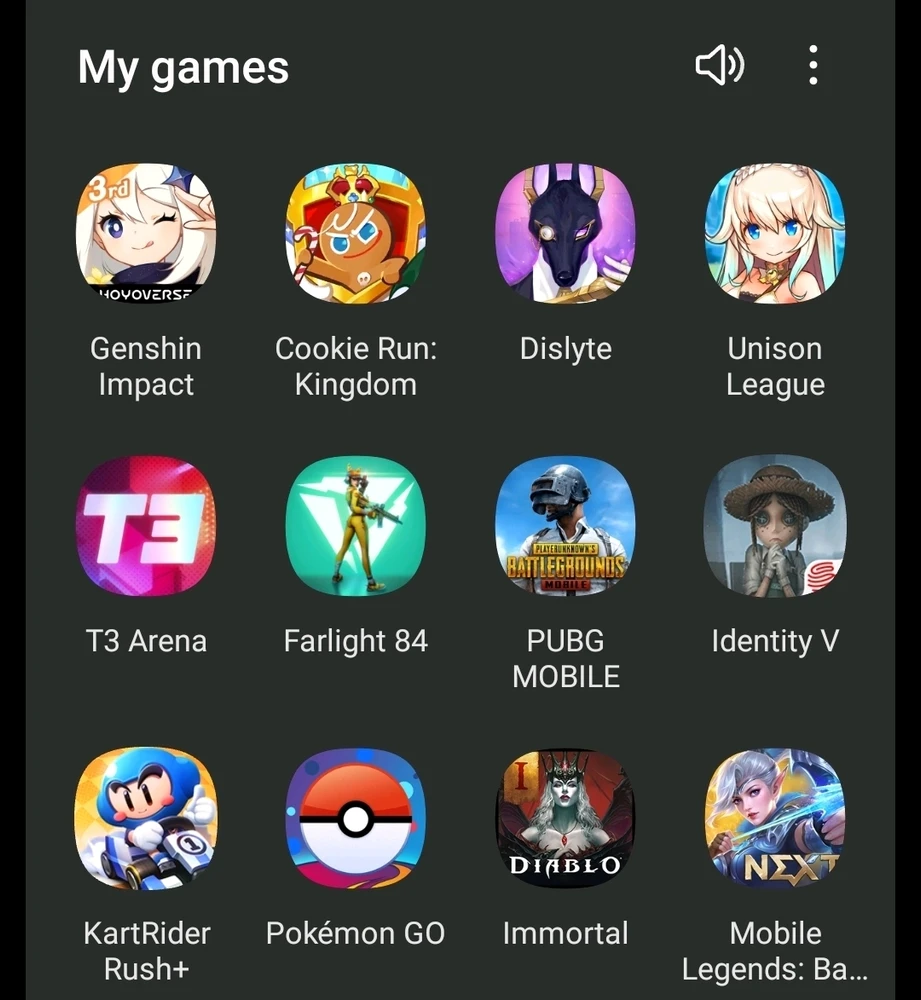
Task: Launch T3 Arena
Action: 146,527
